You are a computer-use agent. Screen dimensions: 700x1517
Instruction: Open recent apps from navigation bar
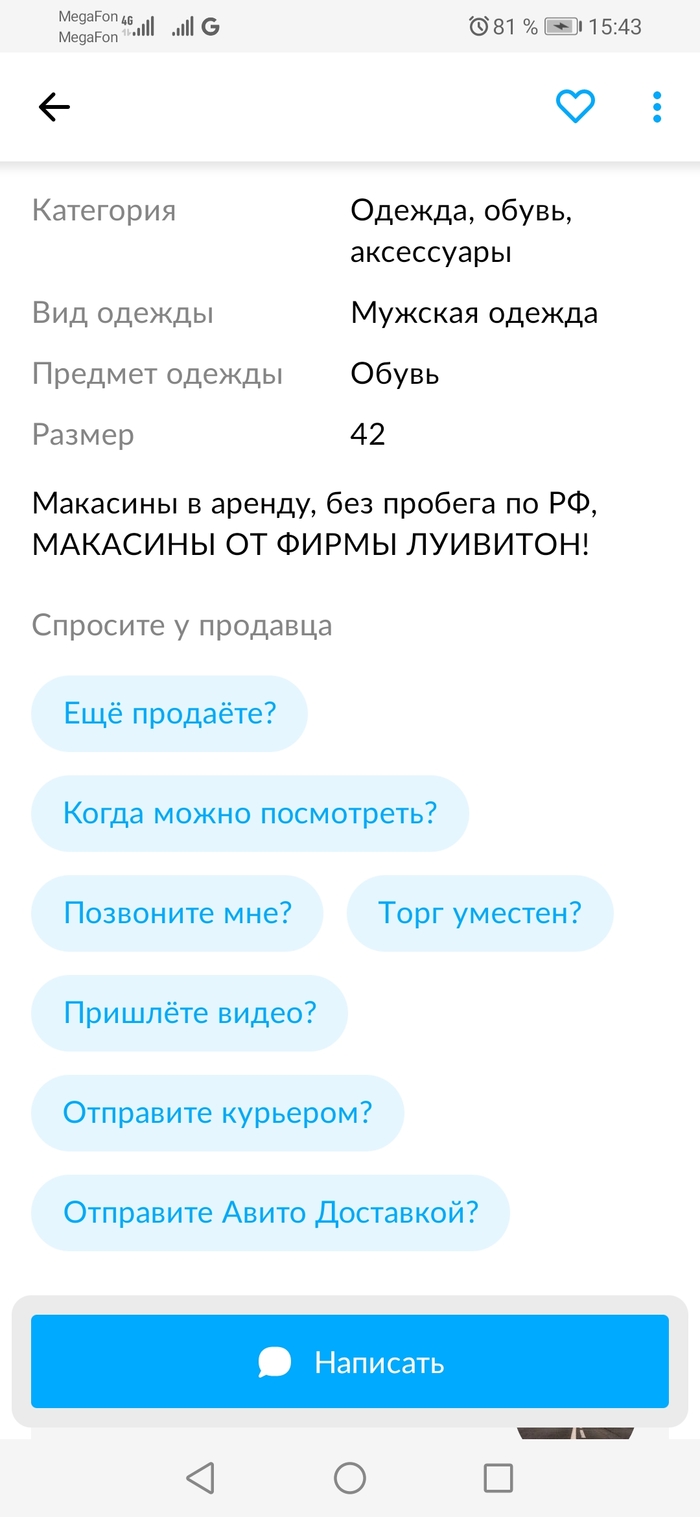497,1477
